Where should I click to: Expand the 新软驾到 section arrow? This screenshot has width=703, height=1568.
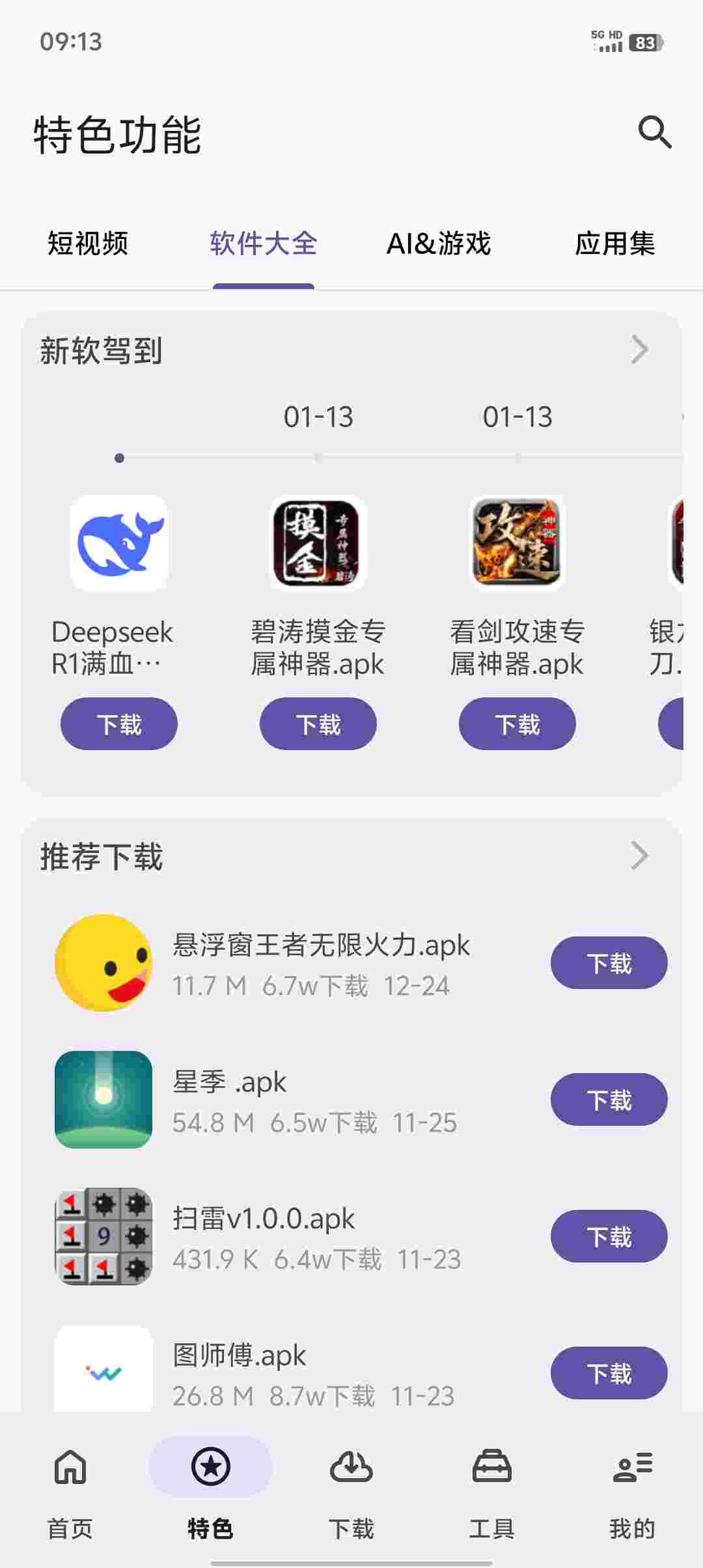pyautogui.click(x=640, y=350)
